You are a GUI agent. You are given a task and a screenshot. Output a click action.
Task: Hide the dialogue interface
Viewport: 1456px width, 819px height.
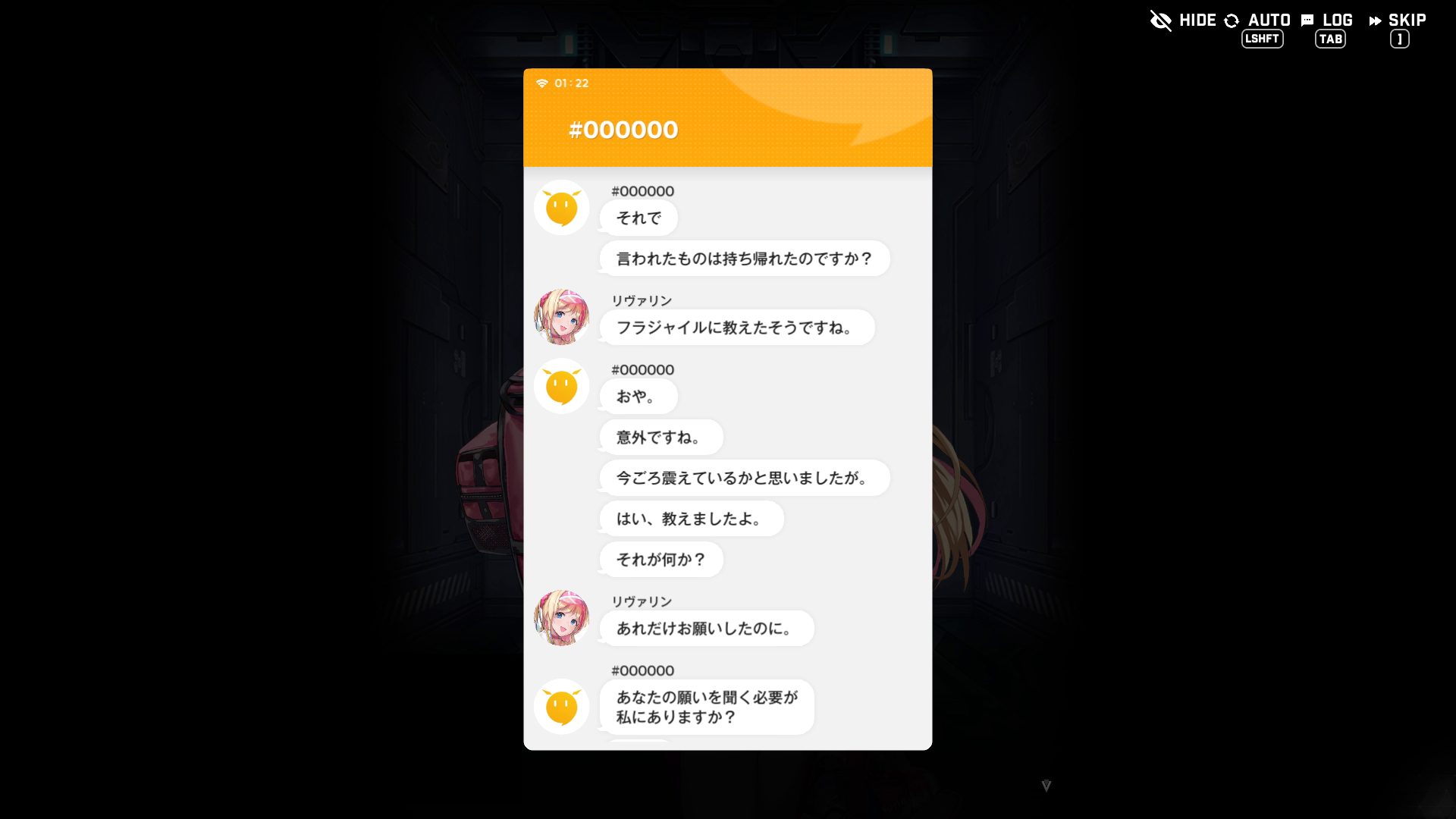click(x=1182, y=20)
